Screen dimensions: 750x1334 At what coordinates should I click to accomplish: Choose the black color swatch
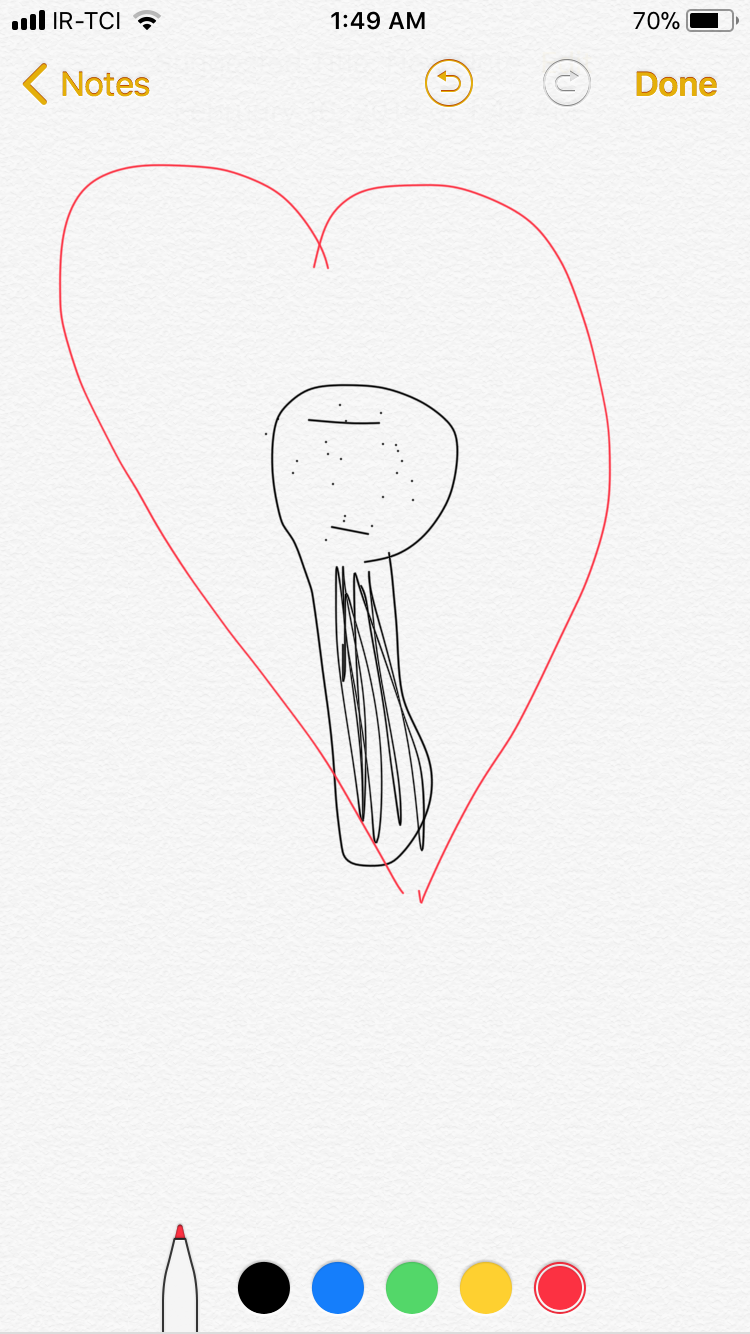(x=264, y=1288)
